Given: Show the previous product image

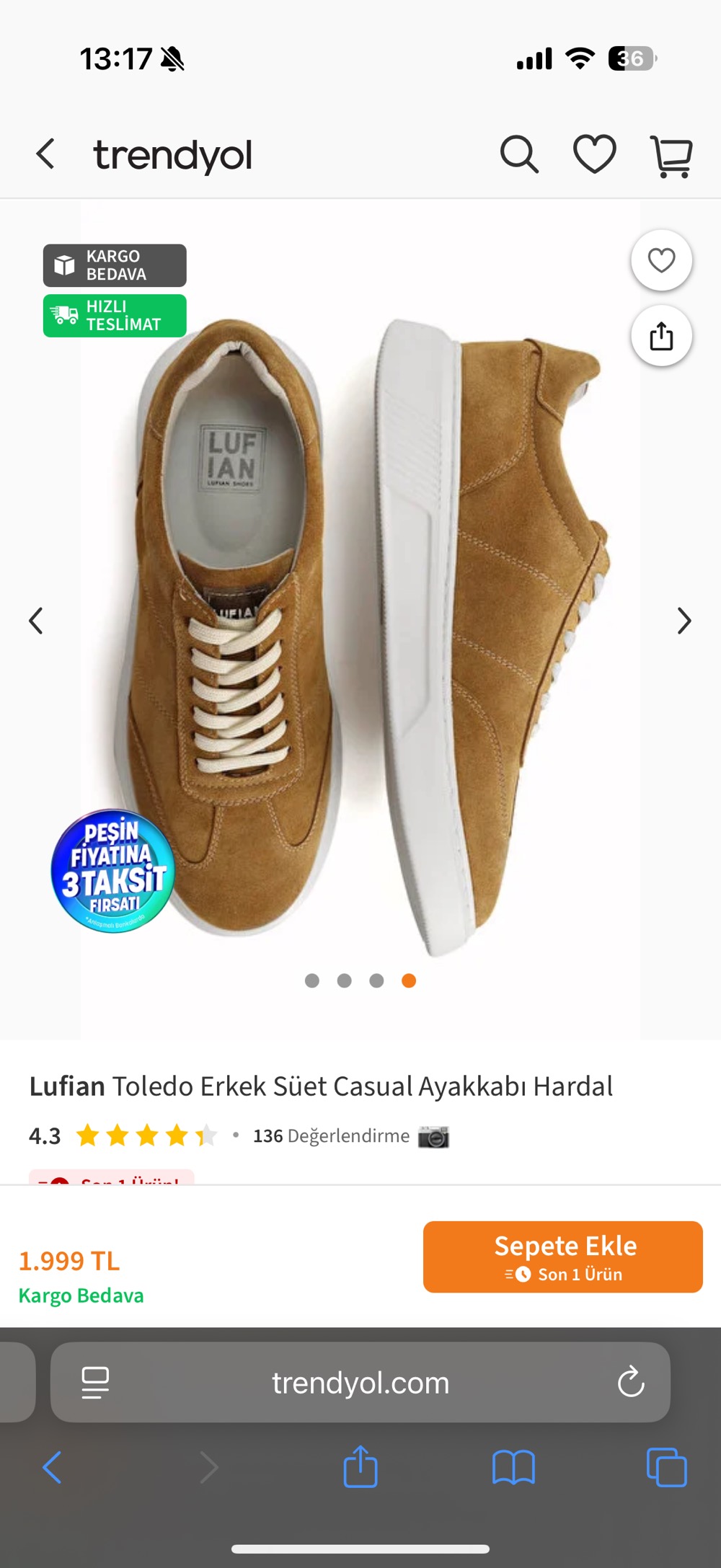Looking at the screenshot, I should pyautogui.click(x=36, y=621).
